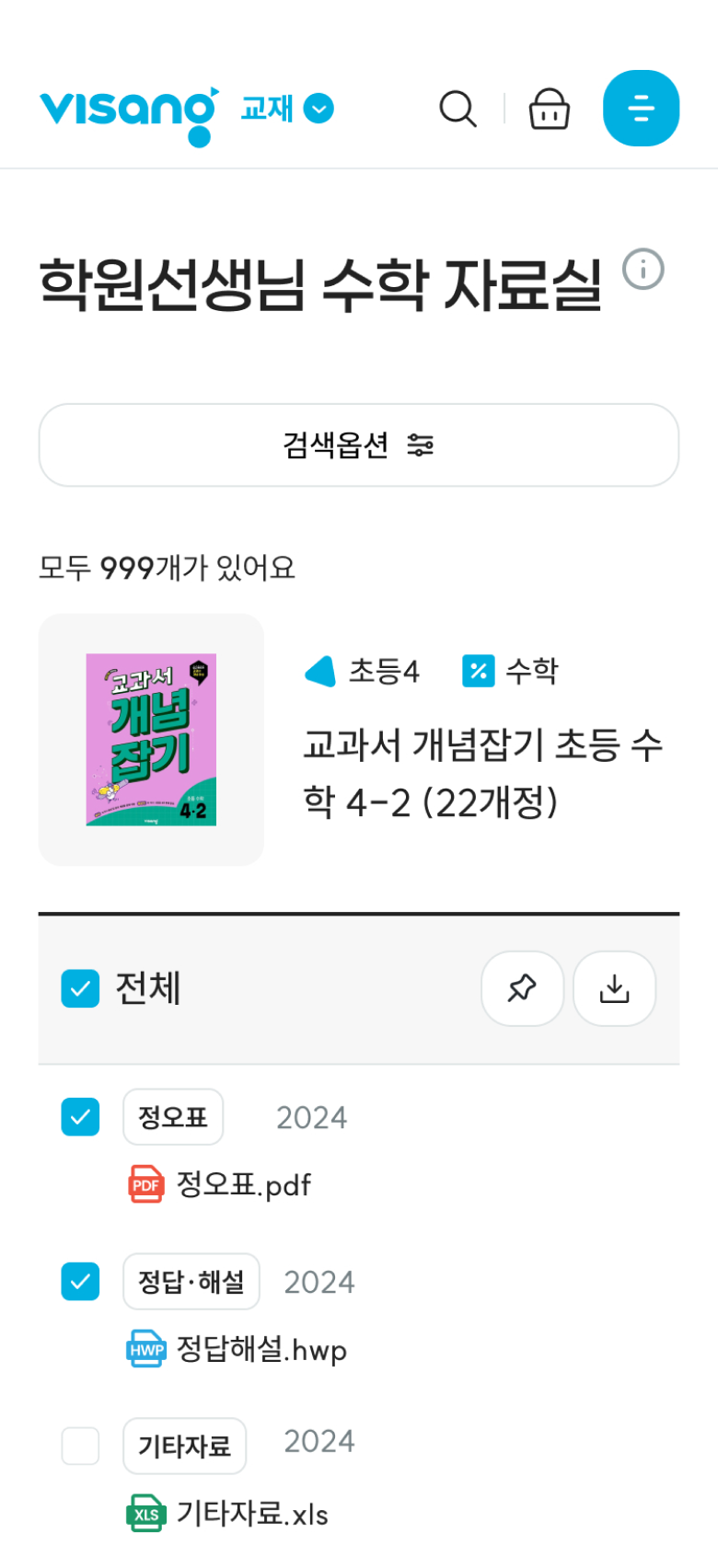This screenshot has height=1568, width=718.
Task: Open the 기타자료.xls file
Action: tap(251, 1514)
